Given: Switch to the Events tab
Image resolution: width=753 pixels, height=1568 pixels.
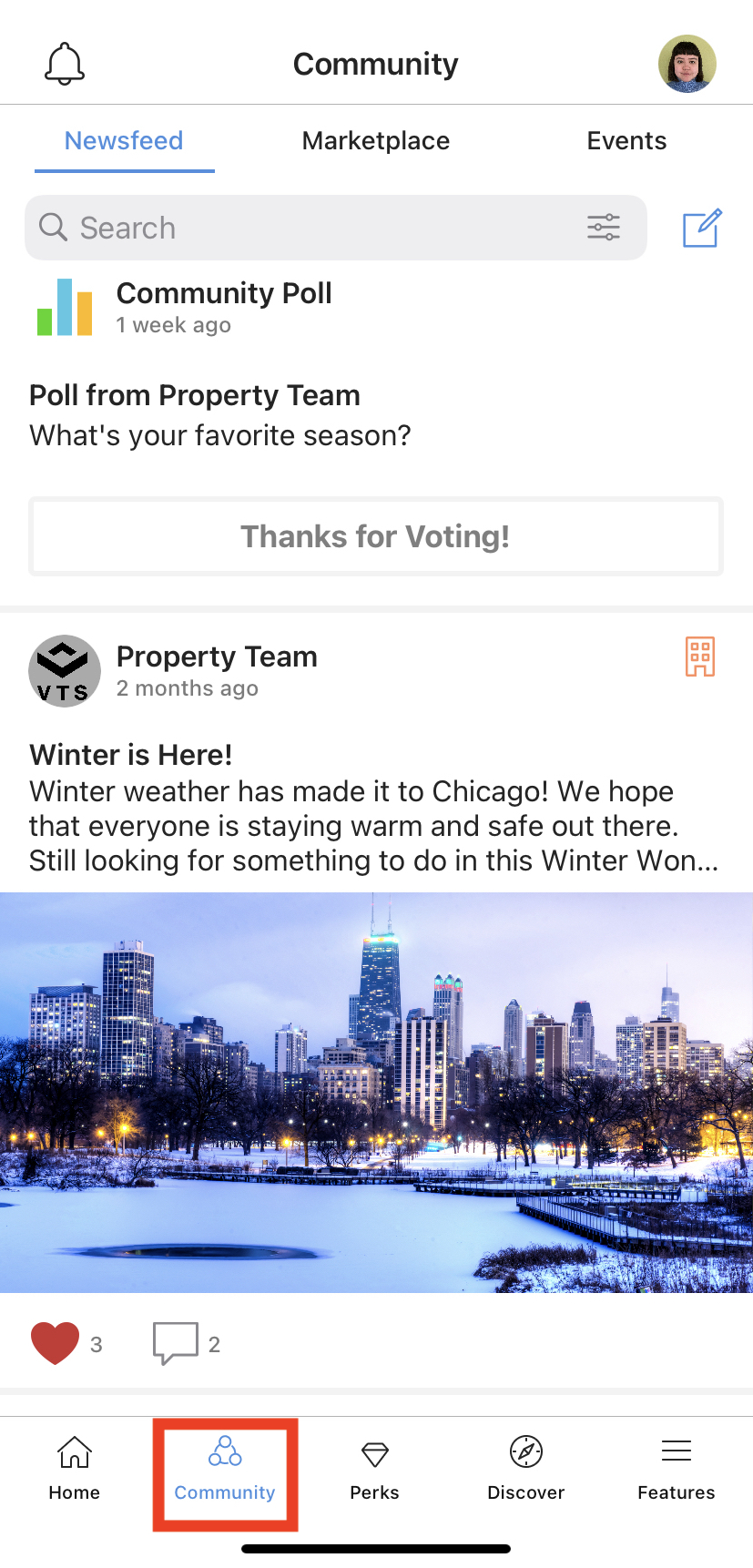Looking at the screenshot, I should [x=626, y=141].
